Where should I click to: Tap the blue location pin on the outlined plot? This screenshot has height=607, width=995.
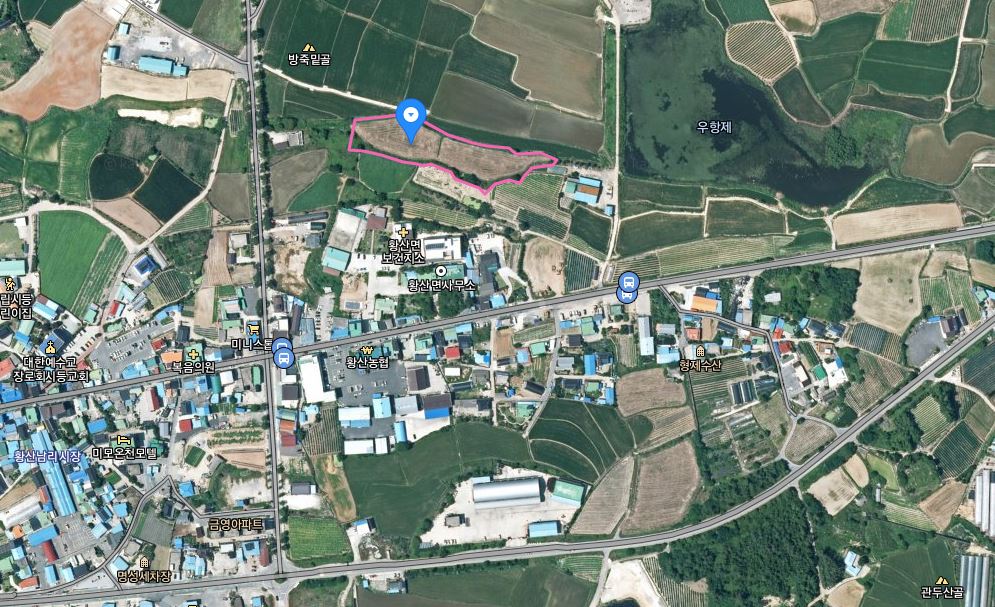411,118
